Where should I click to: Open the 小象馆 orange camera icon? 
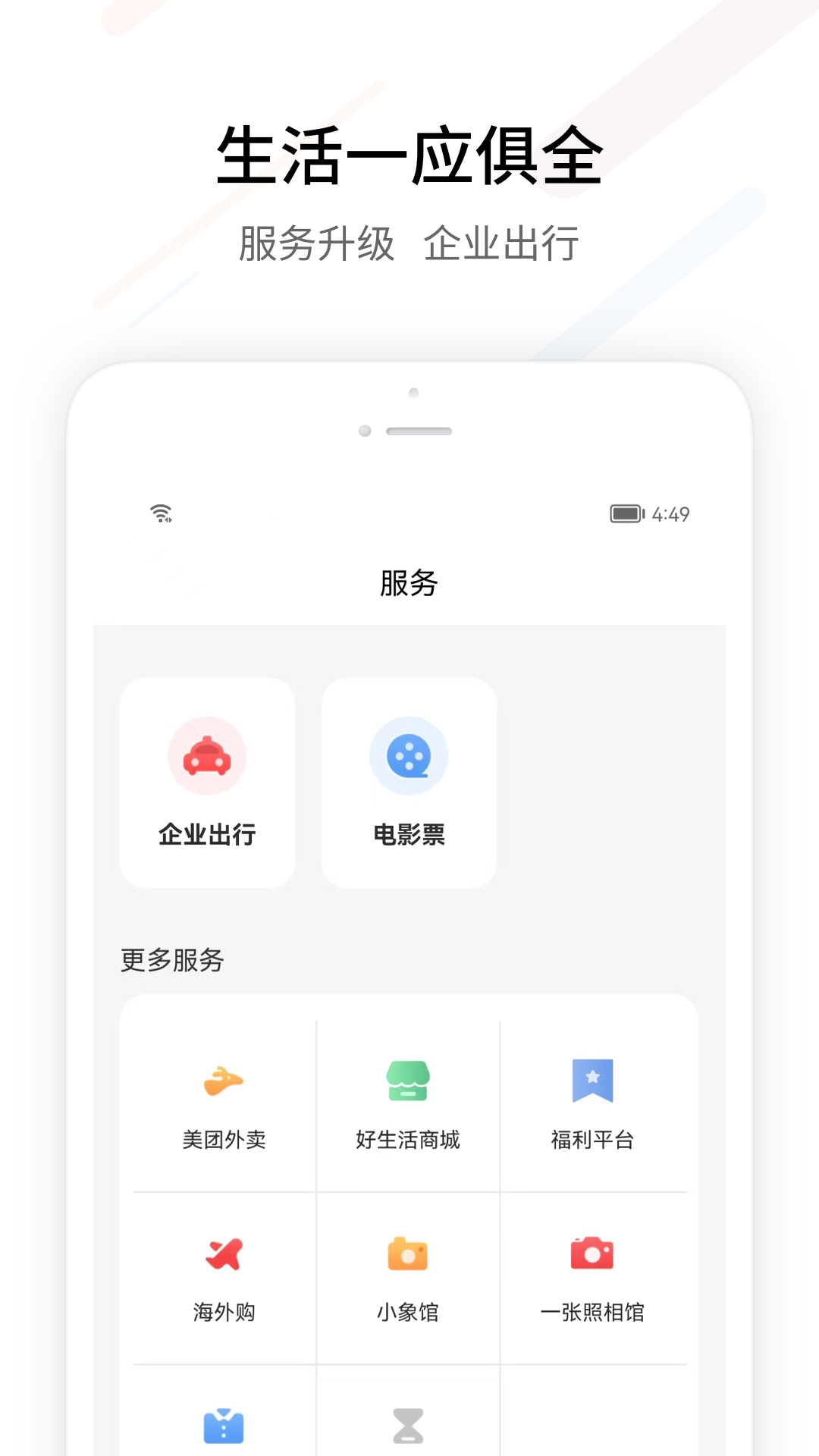(x=409, y=1255)
